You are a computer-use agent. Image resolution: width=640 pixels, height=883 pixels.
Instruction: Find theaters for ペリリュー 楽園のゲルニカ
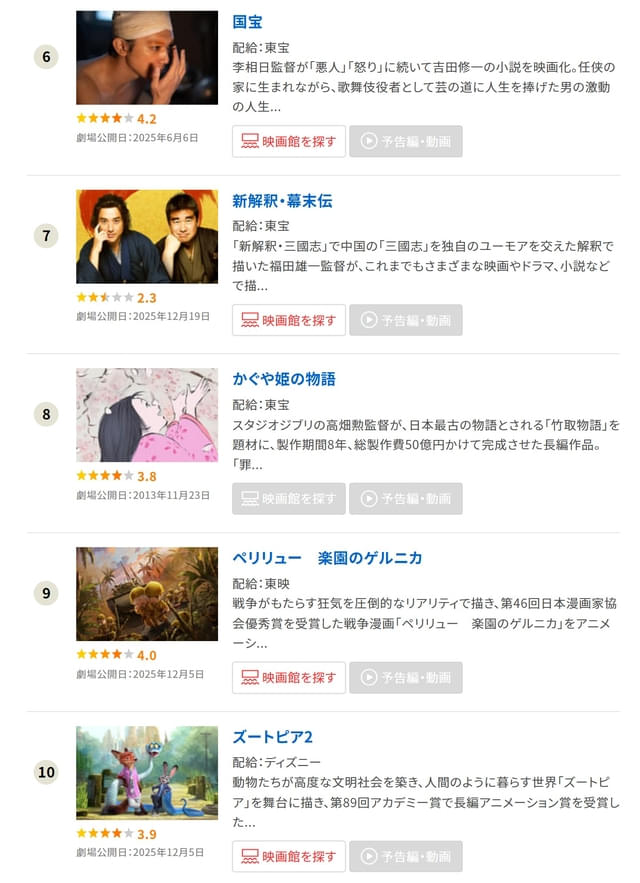[x=289, y=678]
